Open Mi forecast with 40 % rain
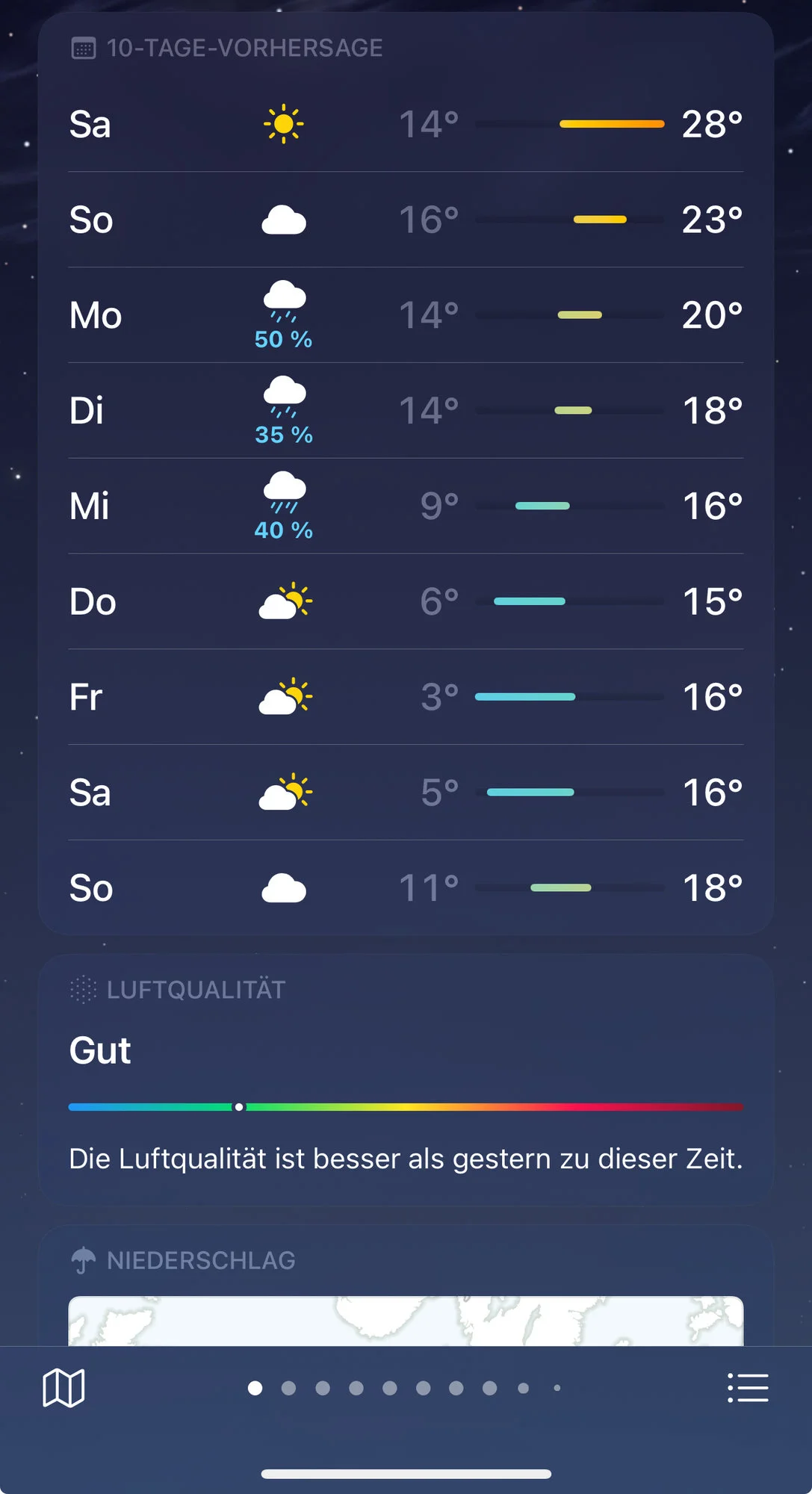This screenshot has height=1494, width=812. pos(406,506)
